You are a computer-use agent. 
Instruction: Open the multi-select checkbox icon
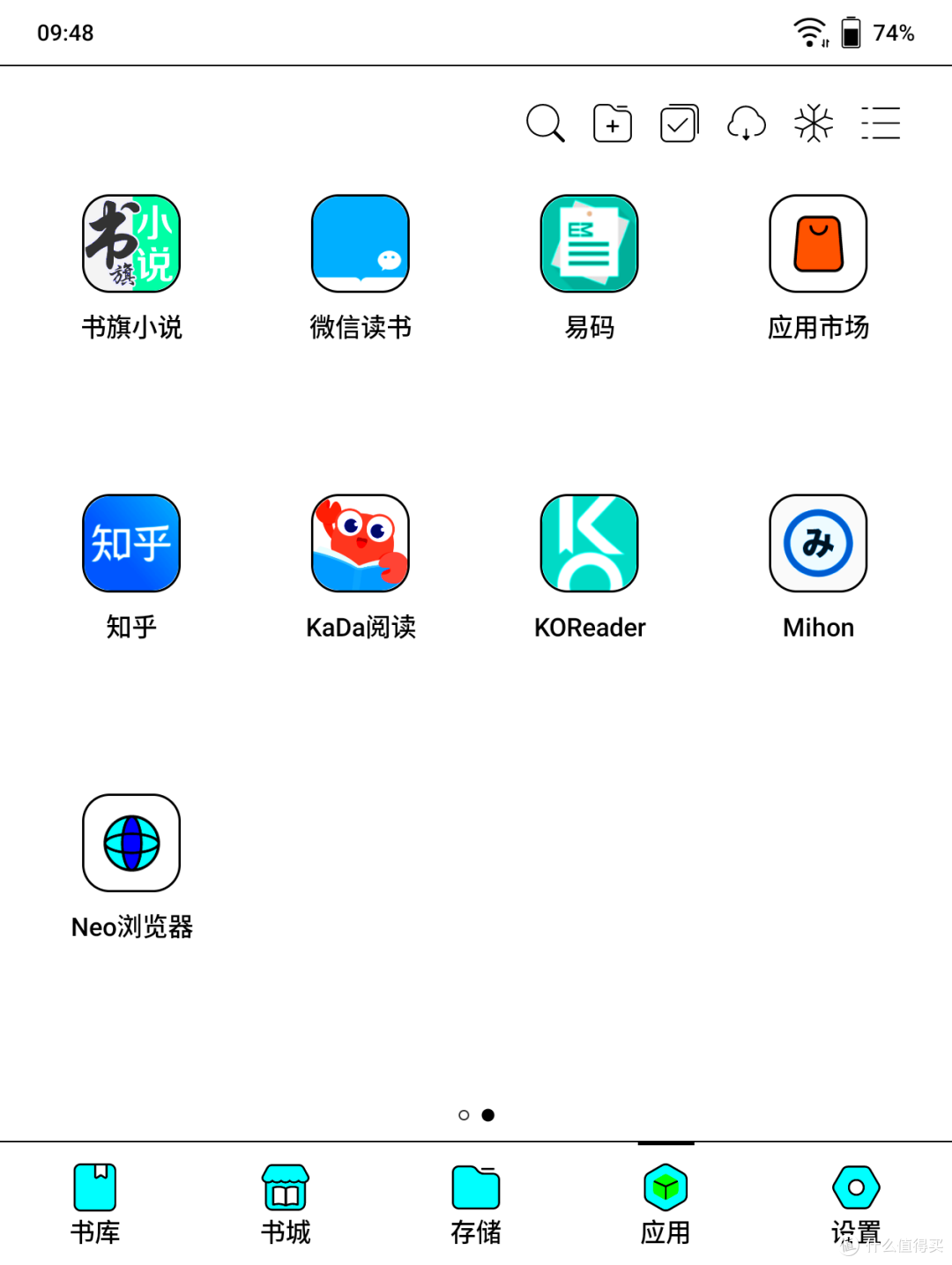pos(680,123)
